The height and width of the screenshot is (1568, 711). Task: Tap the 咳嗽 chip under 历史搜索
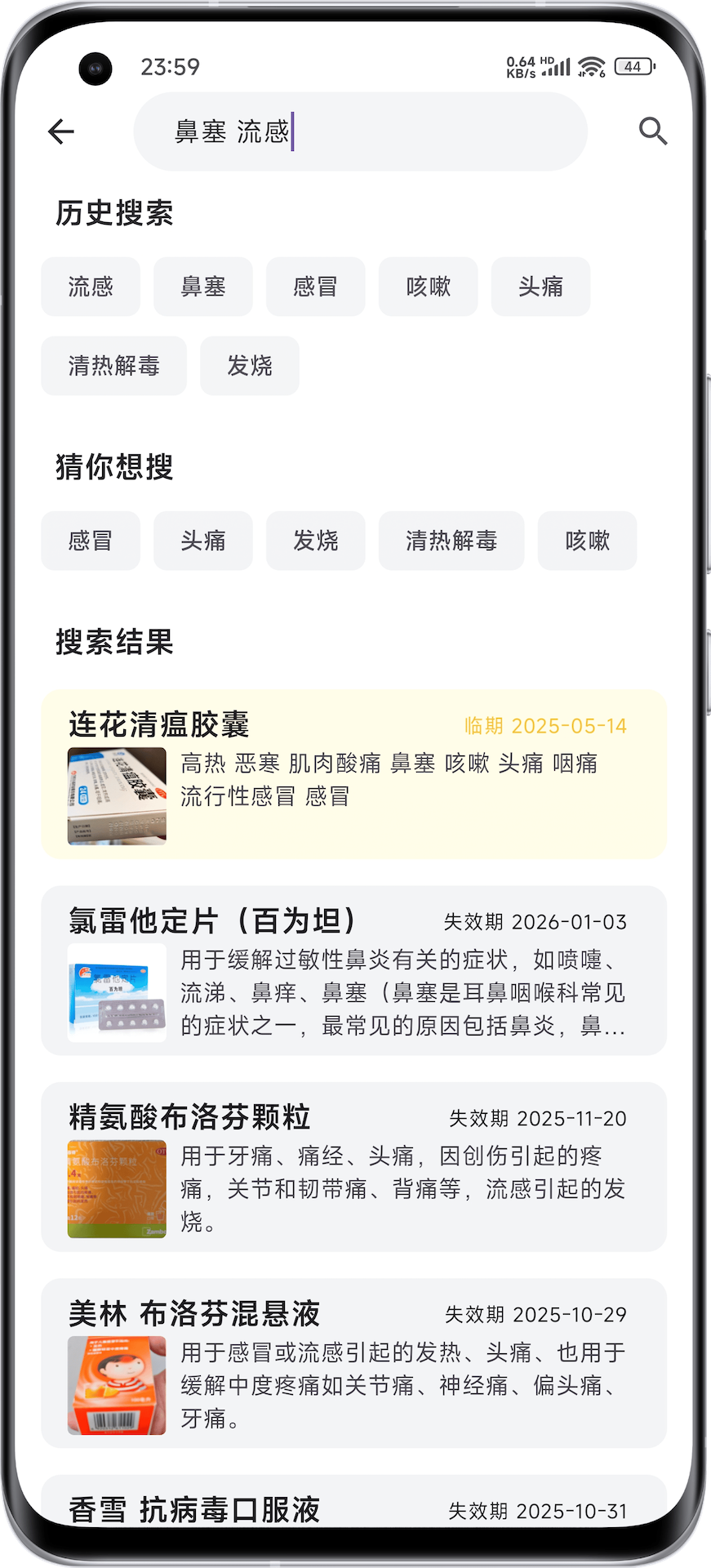(x=428, y=287)
